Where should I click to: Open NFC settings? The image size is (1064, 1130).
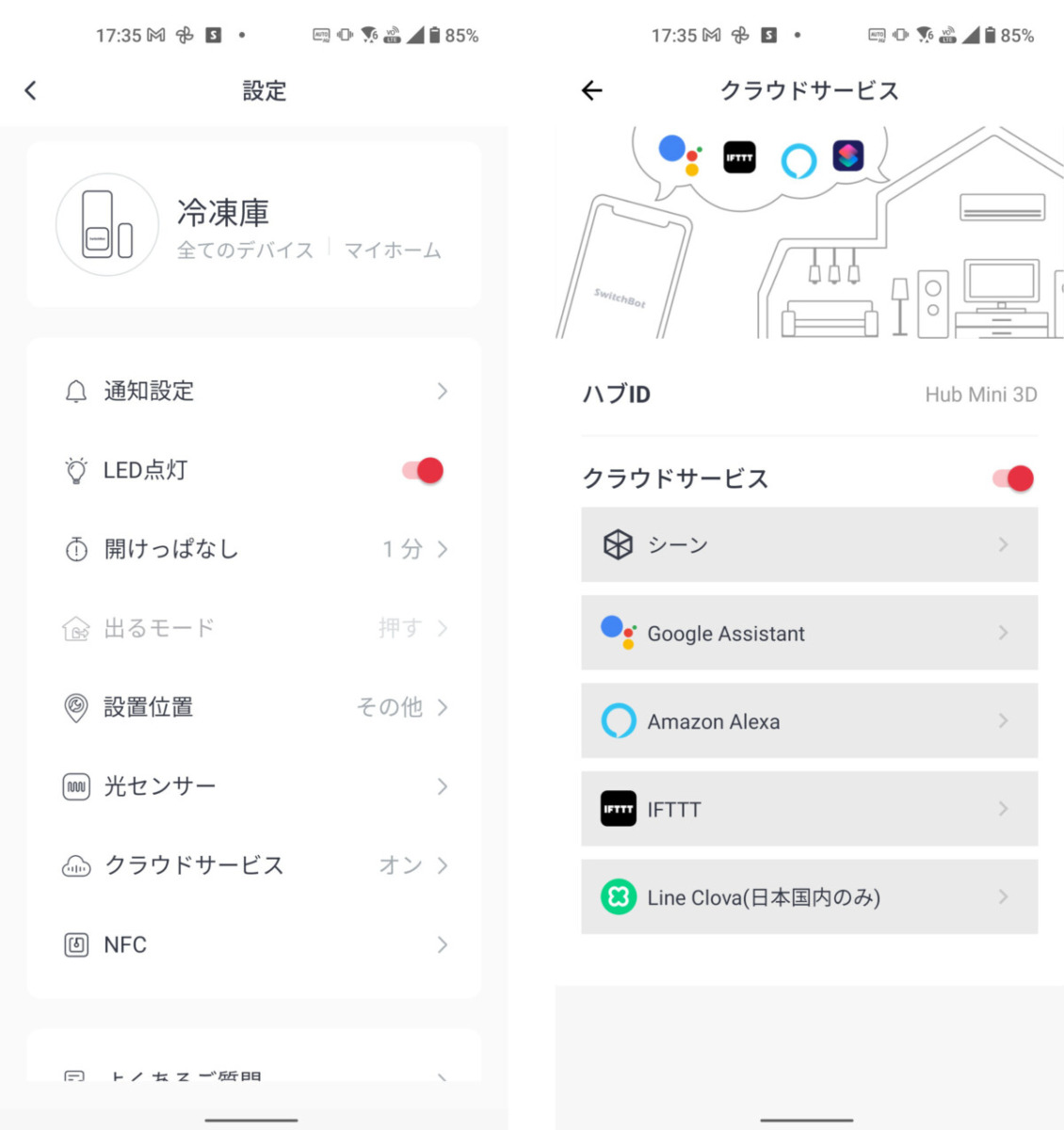click(x=253, y=944)
